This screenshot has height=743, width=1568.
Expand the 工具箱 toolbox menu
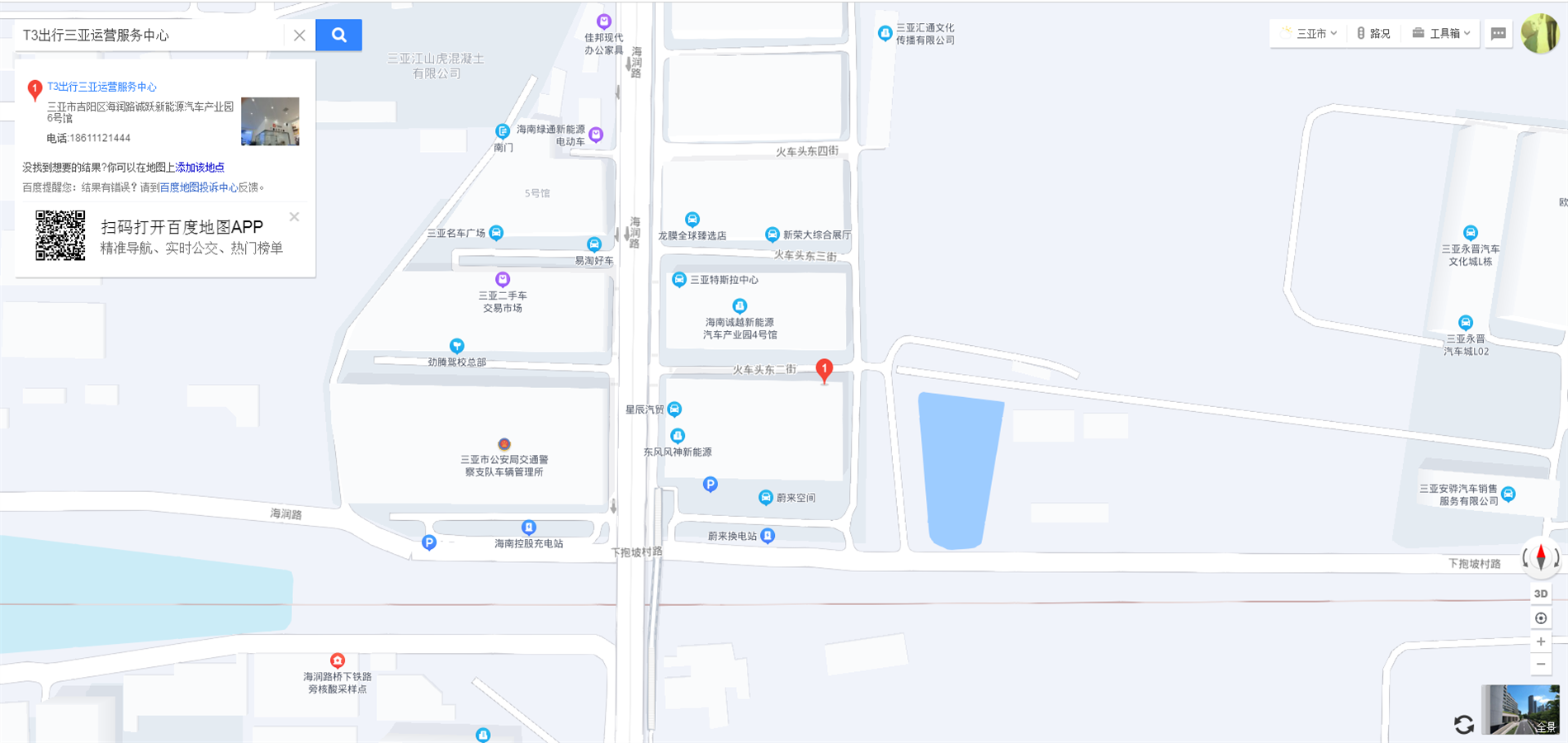[x=1441, y=34]
